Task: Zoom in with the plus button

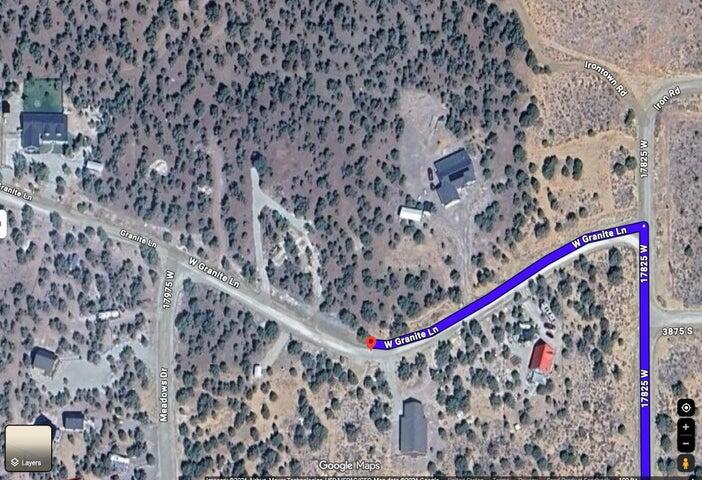Action: (685, 427)
